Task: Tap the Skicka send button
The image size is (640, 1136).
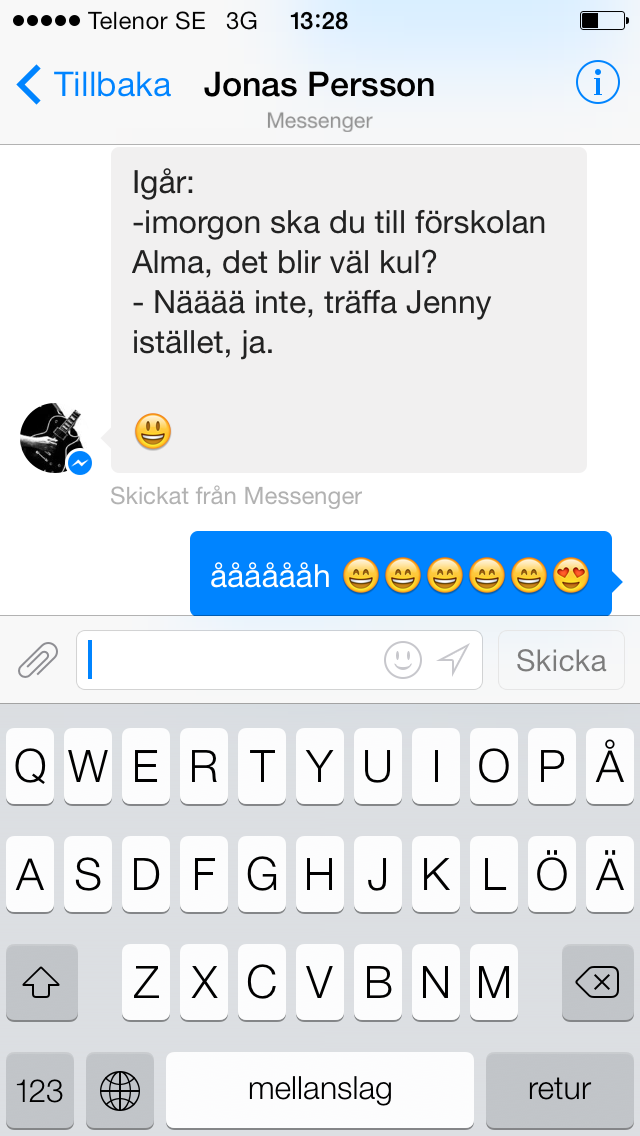Action: point(561,660)
